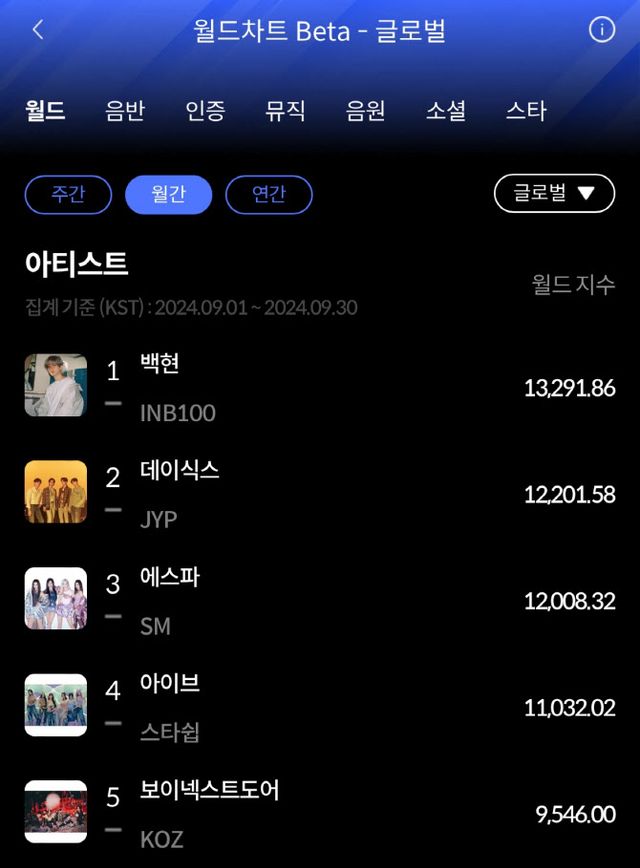Screen dimensions: 640x868
Task: Switch to the 음반 tab
Action: [125, 111]
